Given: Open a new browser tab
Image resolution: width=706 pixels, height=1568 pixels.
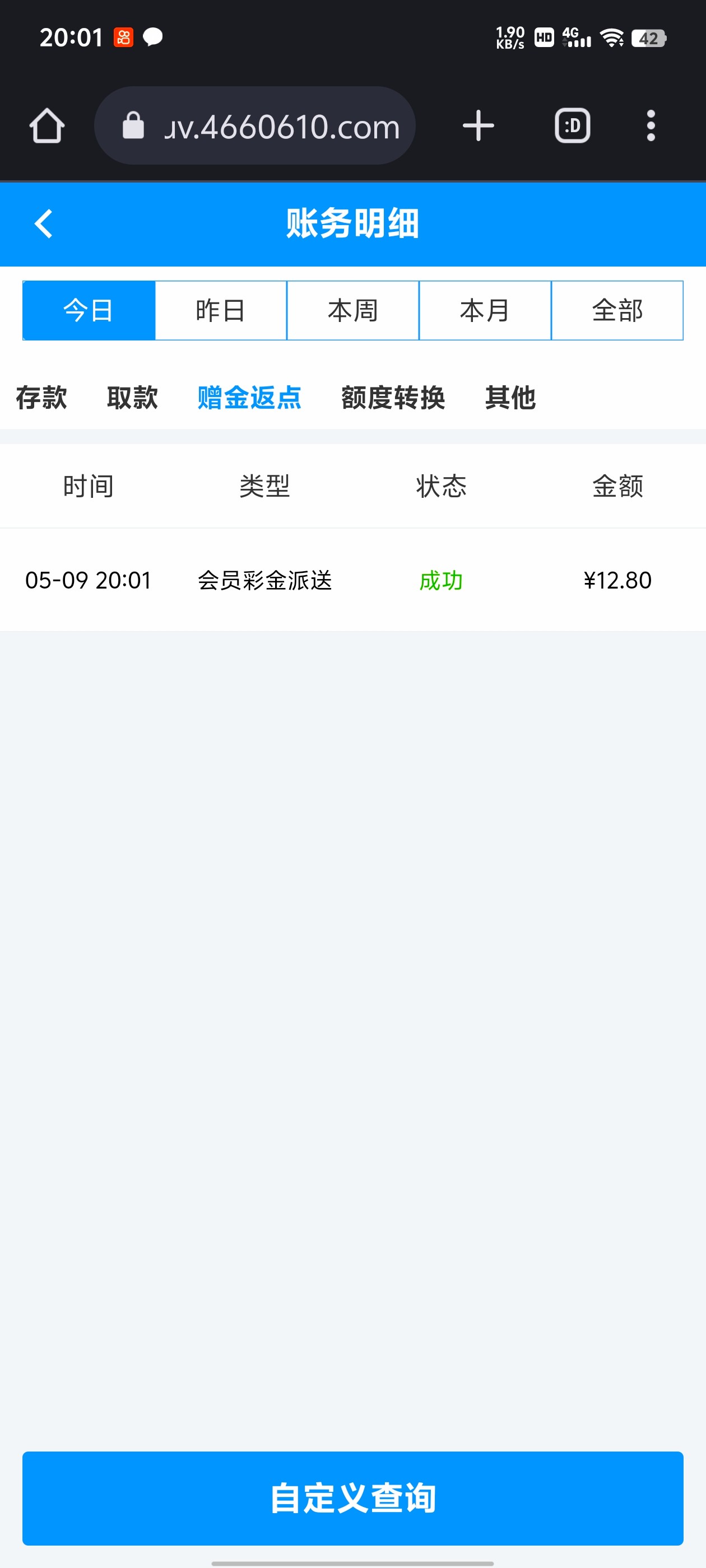Looking at the screenshot, I should 478,126.
